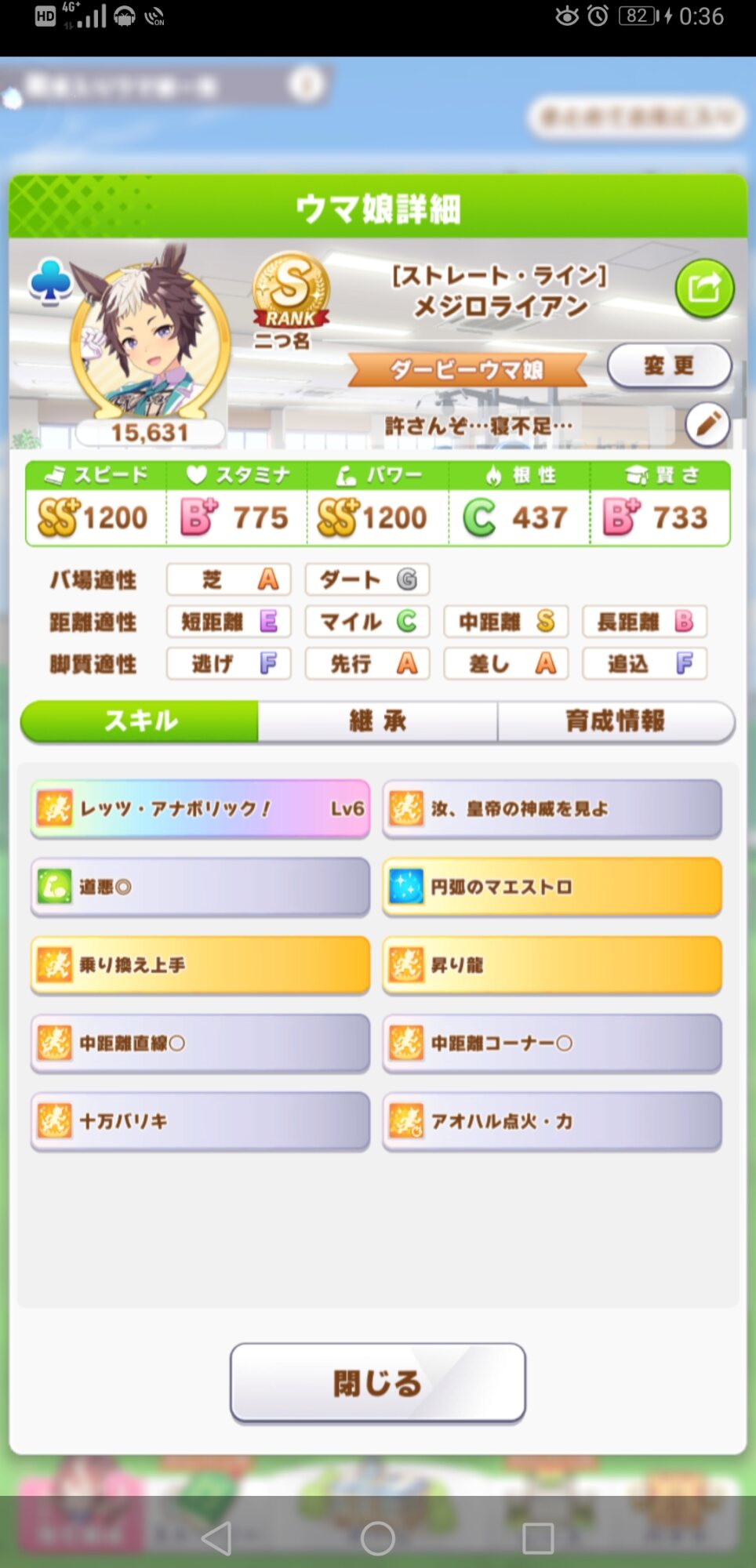Image resolution: width=756 pixels, height=1568 pixels.
Task: View skill 中距離直線○
Action: click(x=200, y=1043)
